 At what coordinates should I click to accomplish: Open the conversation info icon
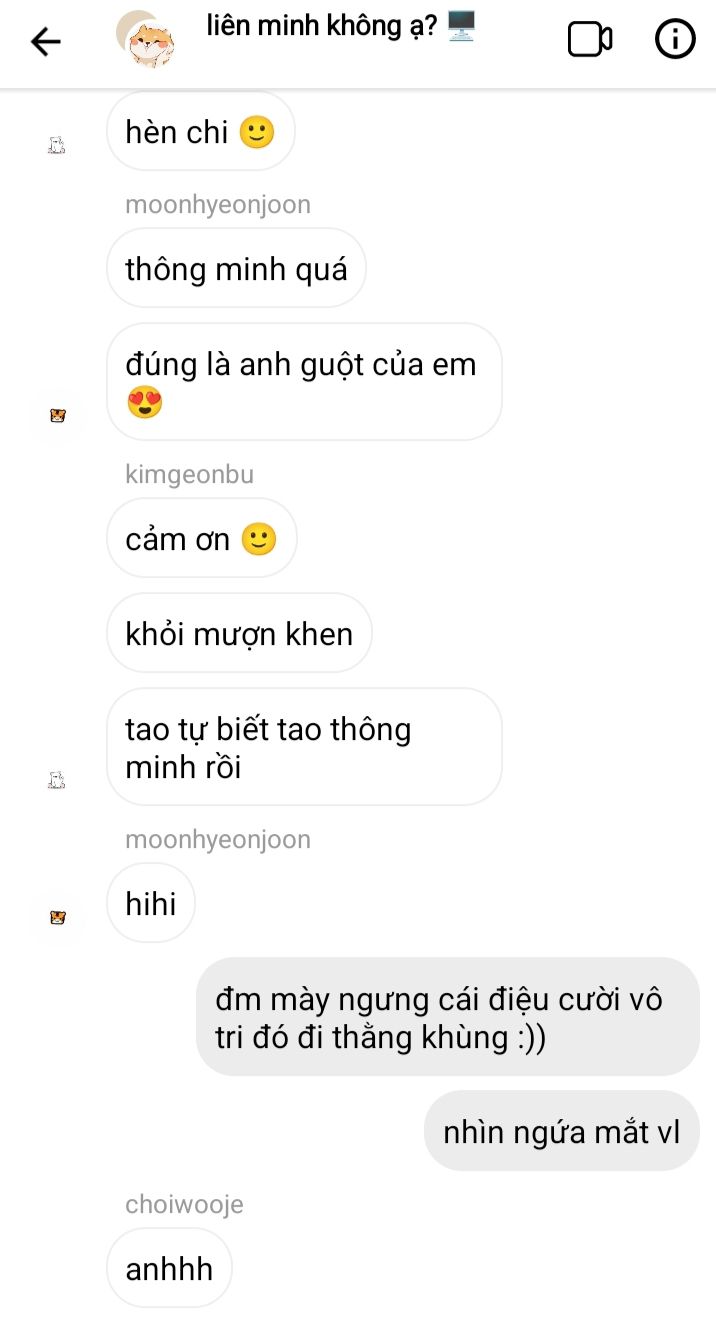(x=675, y=40)
